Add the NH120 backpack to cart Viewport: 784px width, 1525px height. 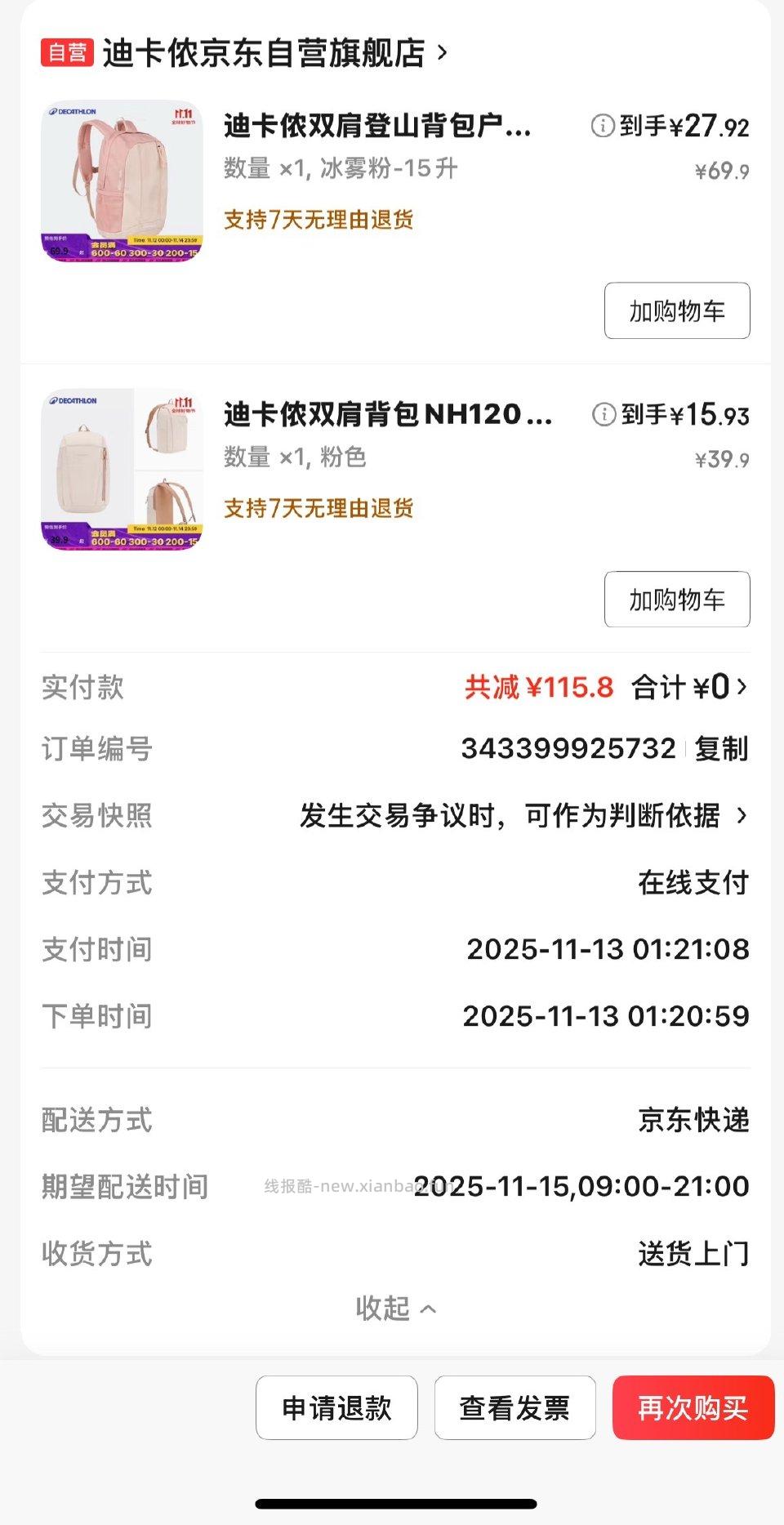tap(676, 600)
